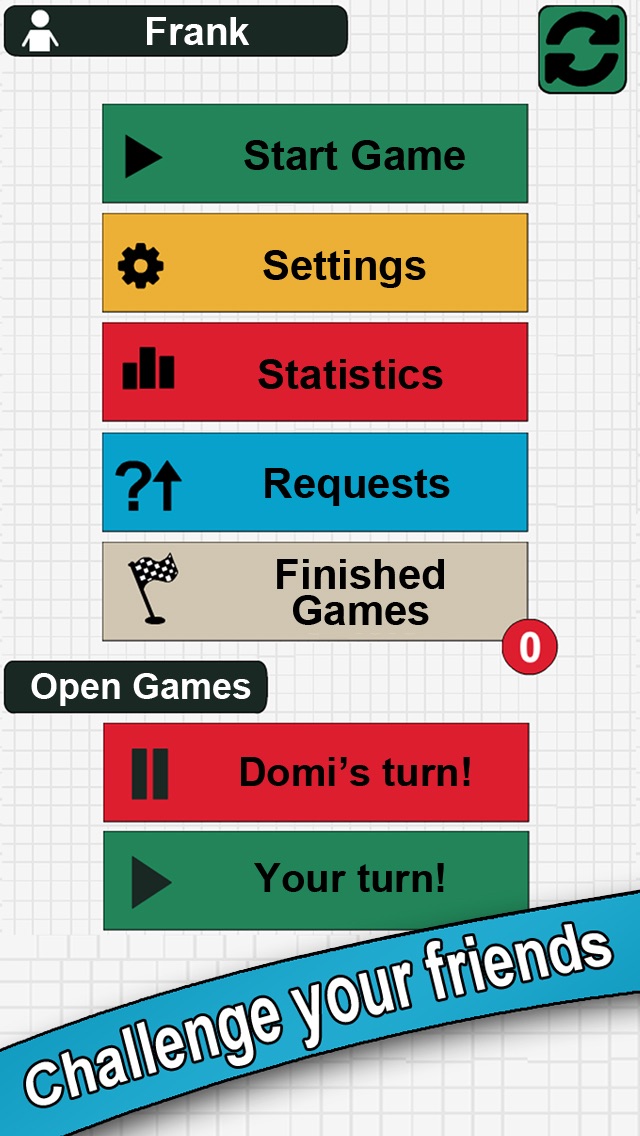This screenshot has width=640, height=1136.
Task: Open the Settings menu
Action: pyautogui.click(x=315, y=264)
